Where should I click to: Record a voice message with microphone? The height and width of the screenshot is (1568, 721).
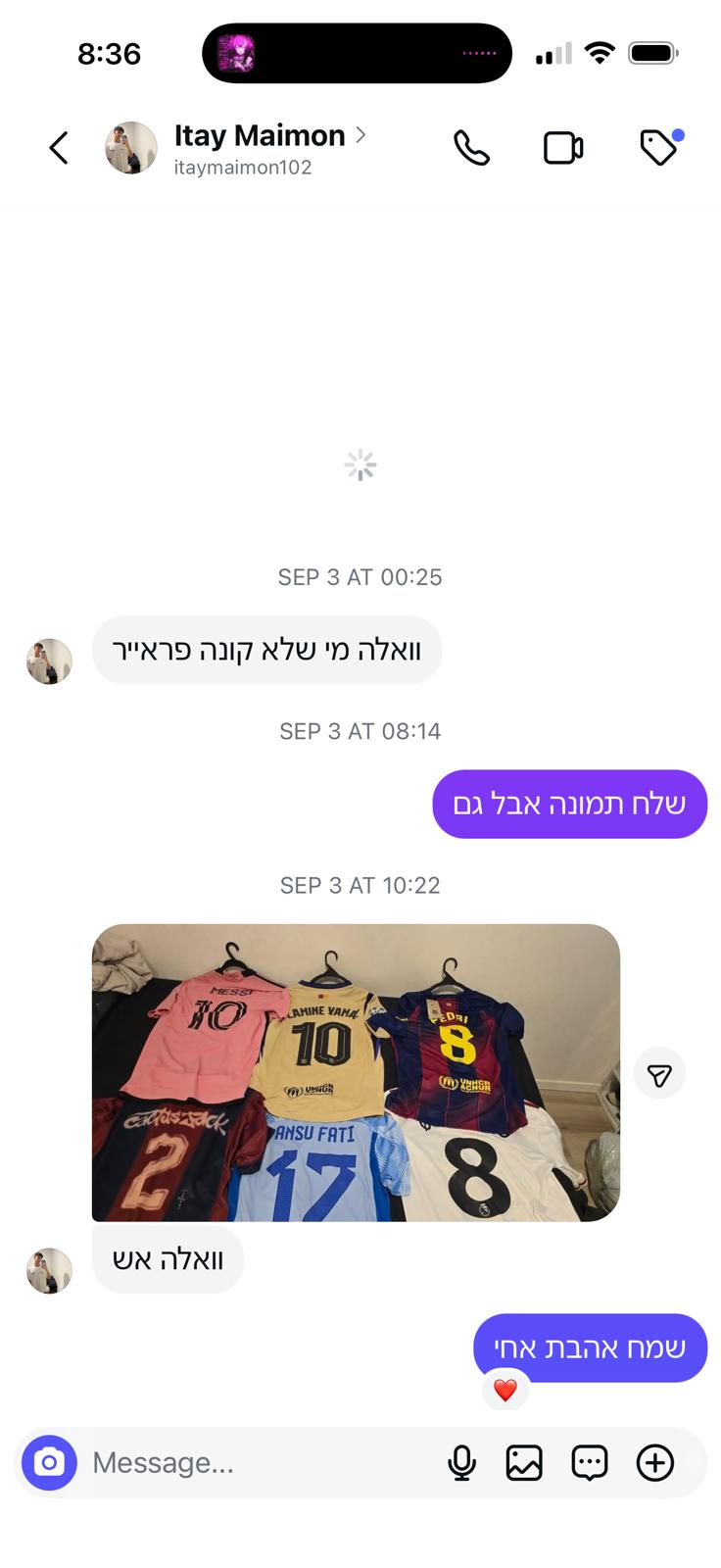(461, 1462)
